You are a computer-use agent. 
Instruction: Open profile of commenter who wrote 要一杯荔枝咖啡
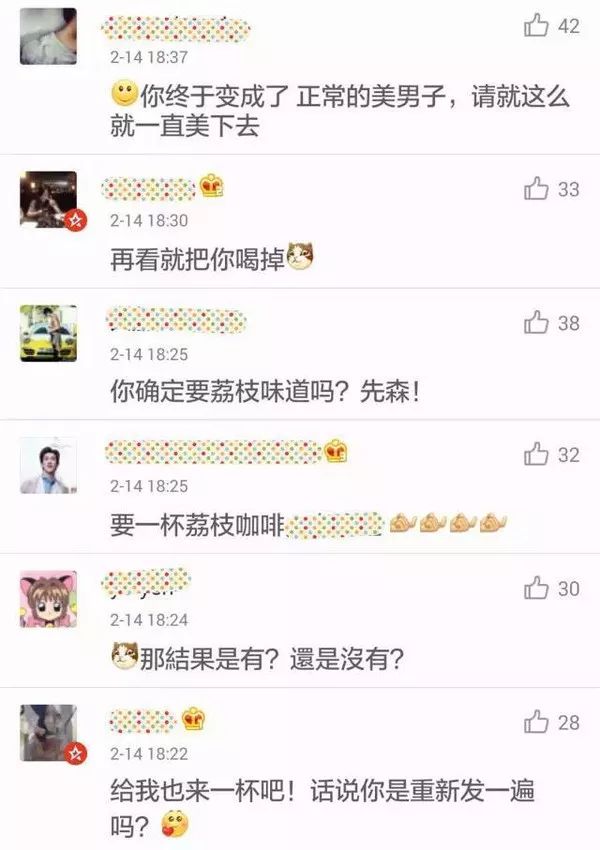[x=48, y=465]
